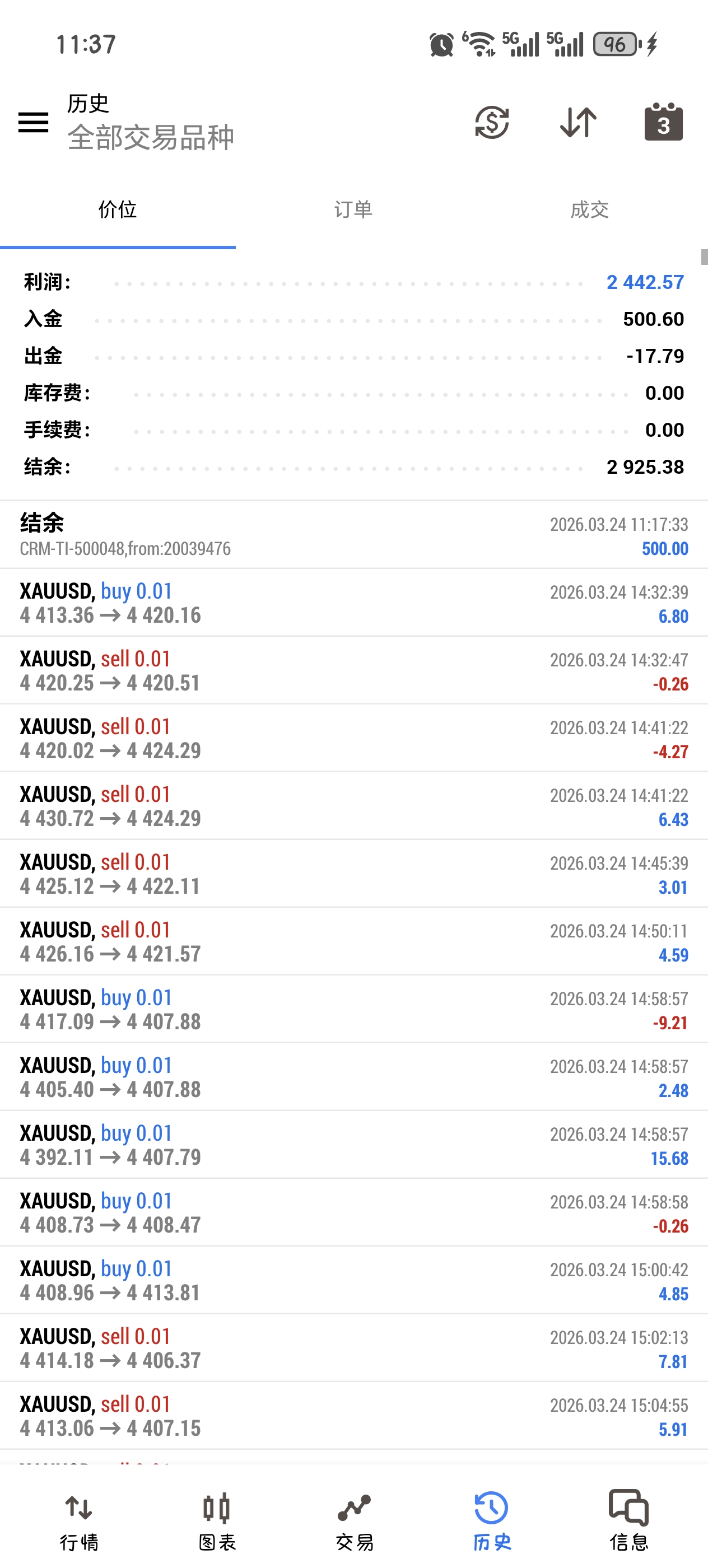The width and height of the screenshot is (708, 1568).
Task: Tap the currency symbol filter icon
Action: 491,122
